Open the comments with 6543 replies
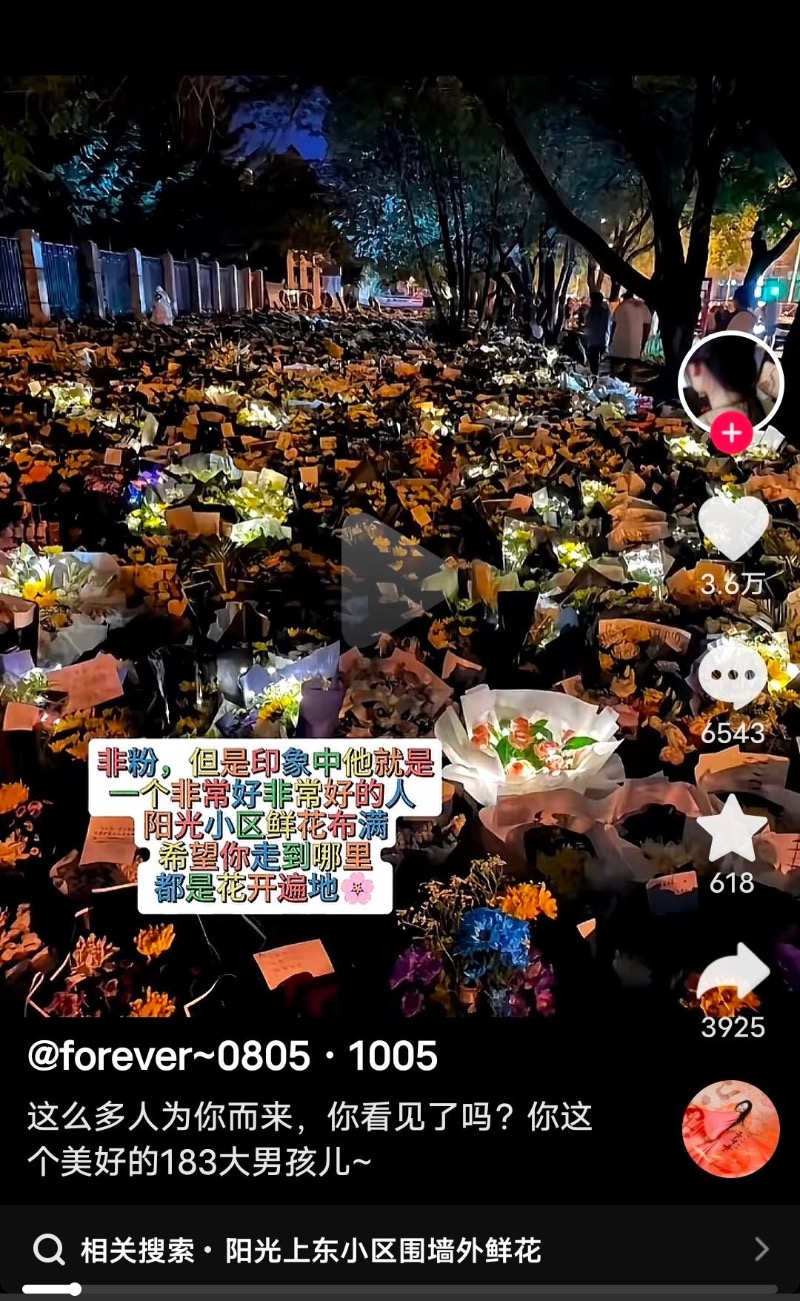The width and height of the screenshot is (800, 1301). tap(732, 675)
